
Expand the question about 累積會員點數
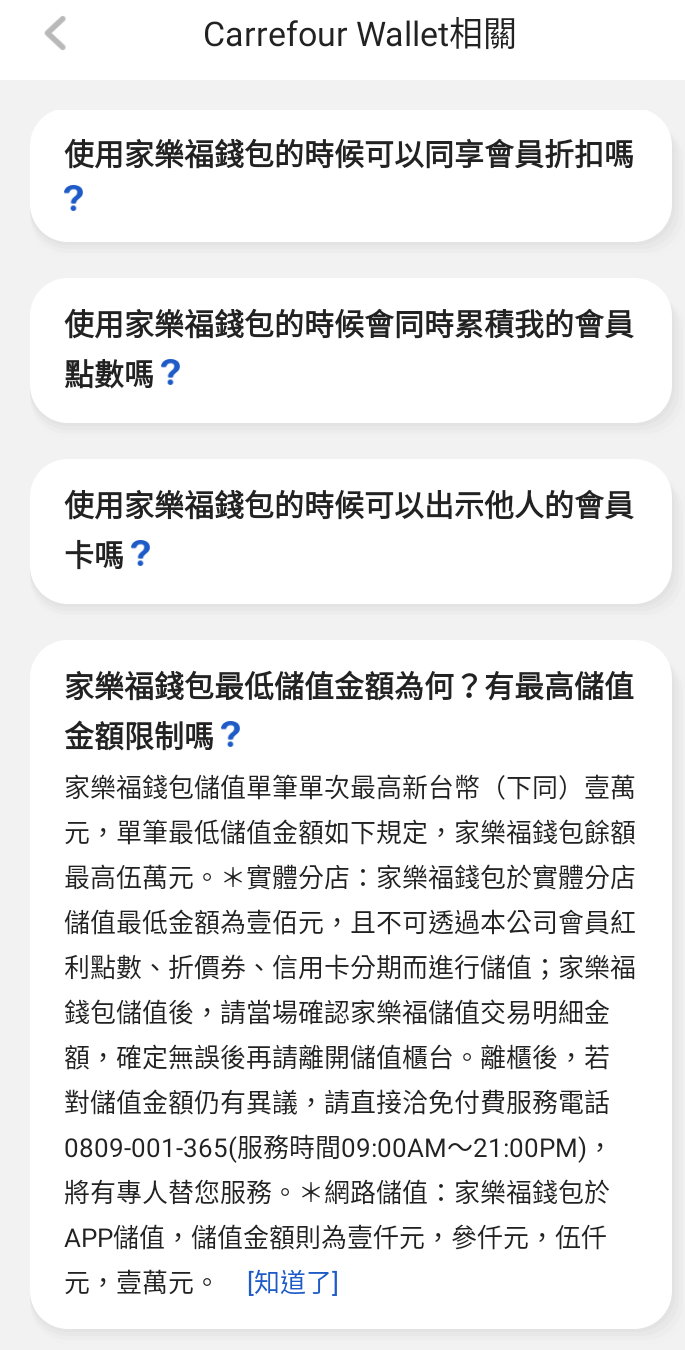coord(351,349)
